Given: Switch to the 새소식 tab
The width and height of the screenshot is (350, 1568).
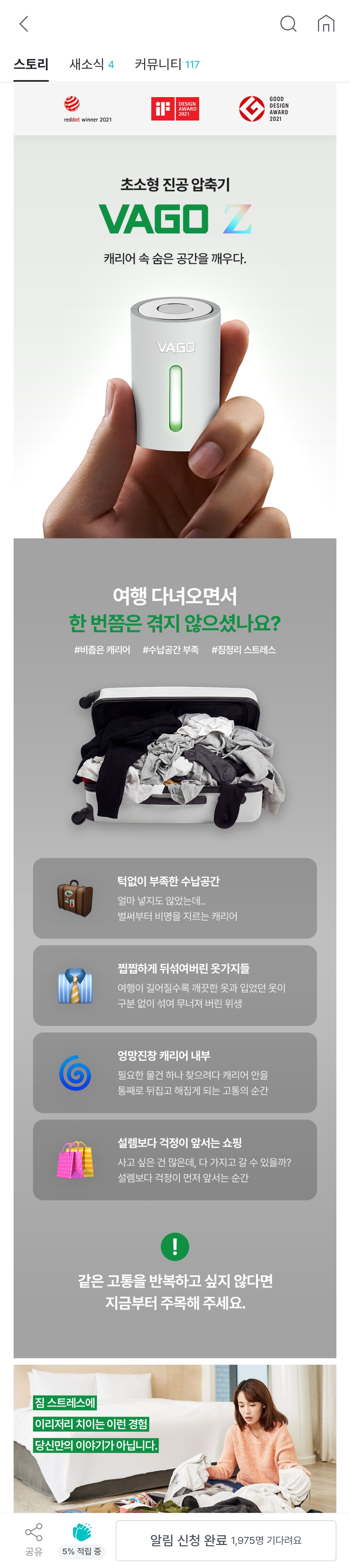Looking at the screenshot, I should [91, 64].
